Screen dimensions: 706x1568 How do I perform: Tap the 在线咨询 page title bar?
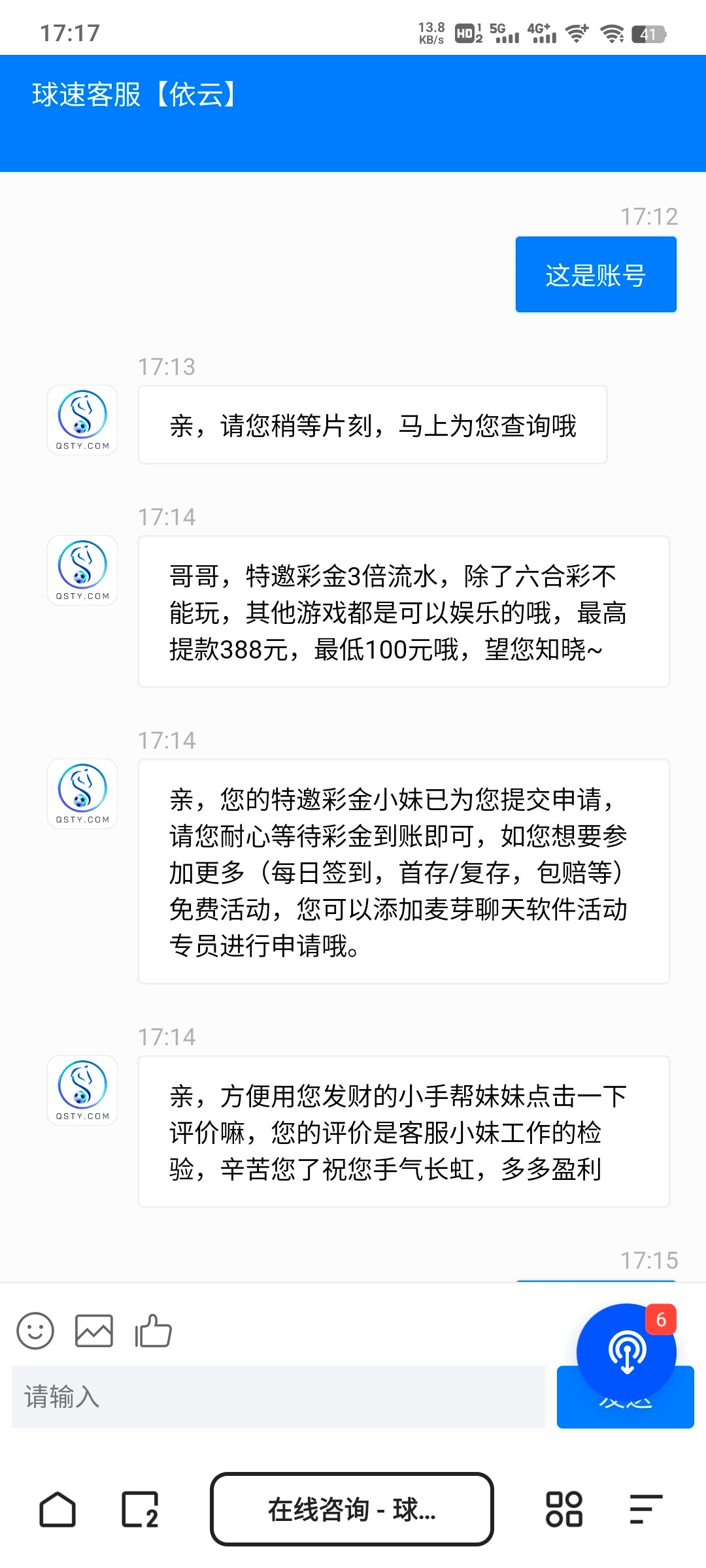[352, 1509]
